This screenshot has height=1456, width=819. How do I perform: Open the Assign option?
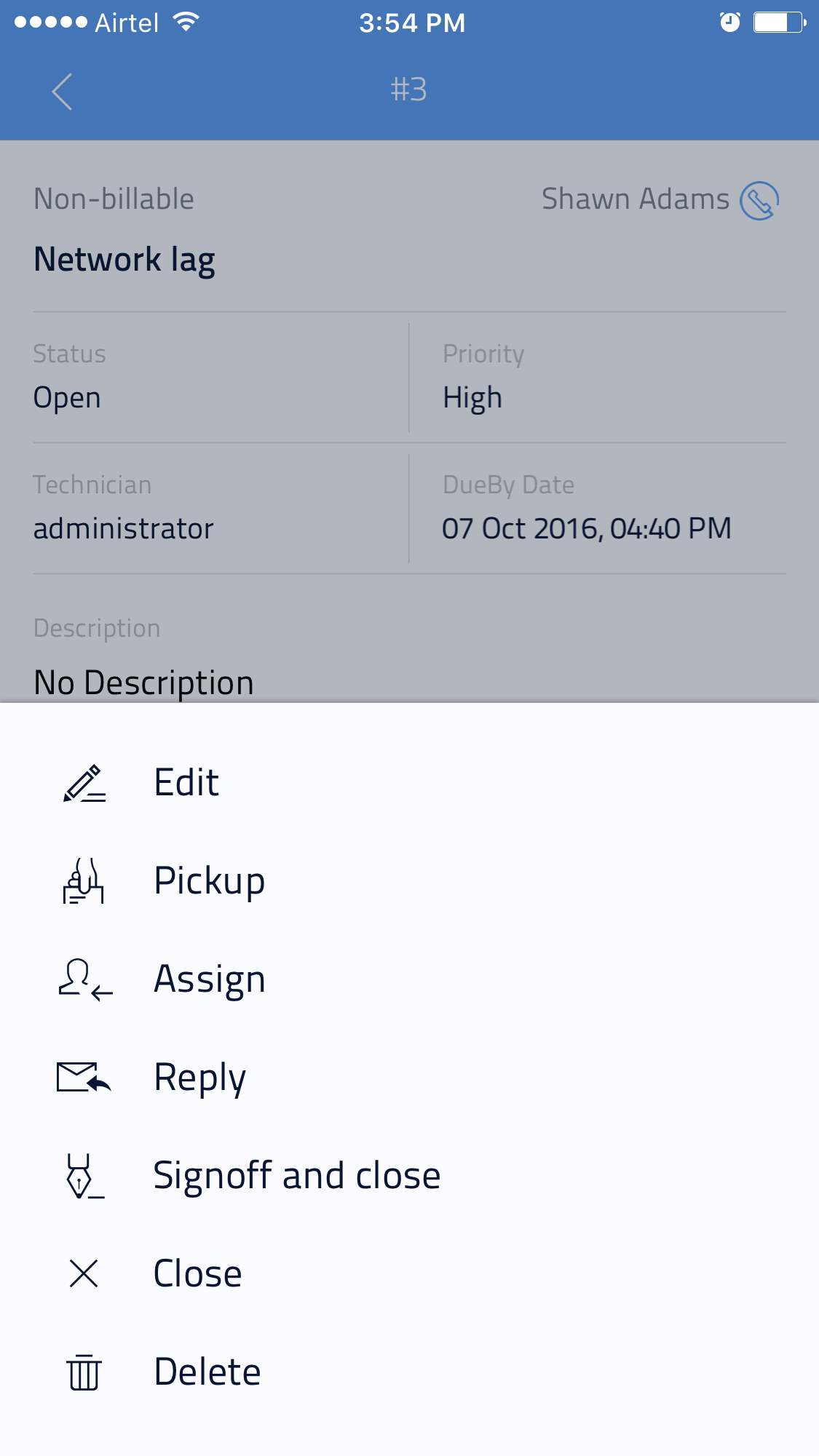click(x=209, y=979)
